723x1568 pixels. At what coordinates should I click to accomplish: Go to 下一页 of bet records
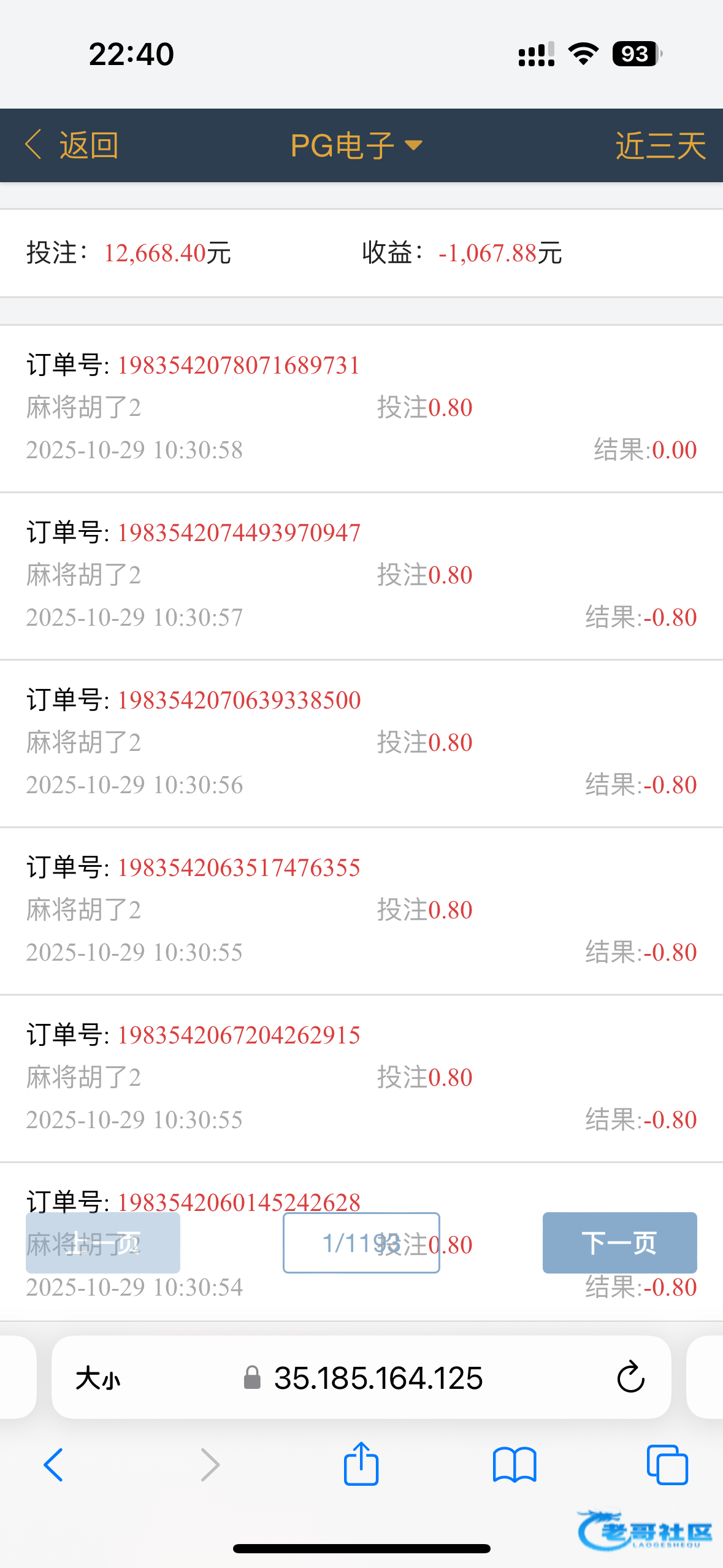point(619,1242)
